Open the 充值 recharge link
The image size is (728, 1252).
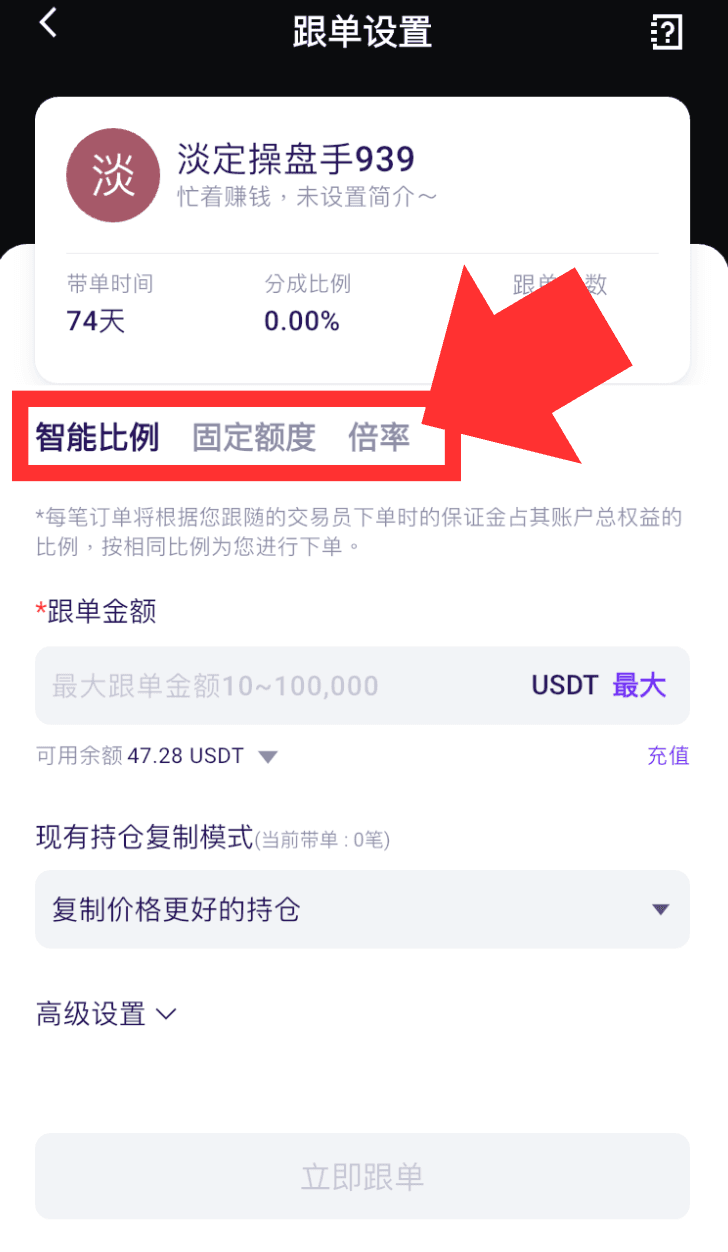[668, 756]
